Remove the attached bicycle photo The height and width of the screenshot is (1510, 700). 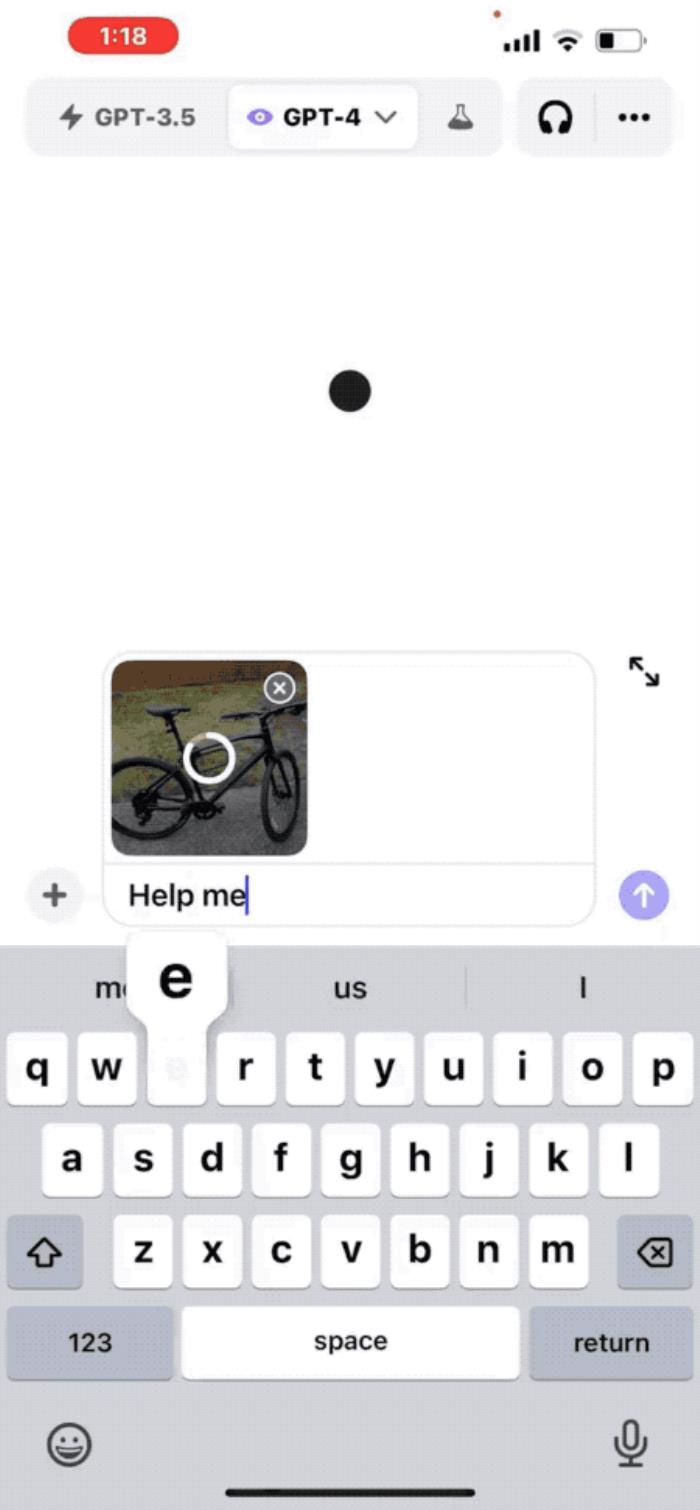280,688
